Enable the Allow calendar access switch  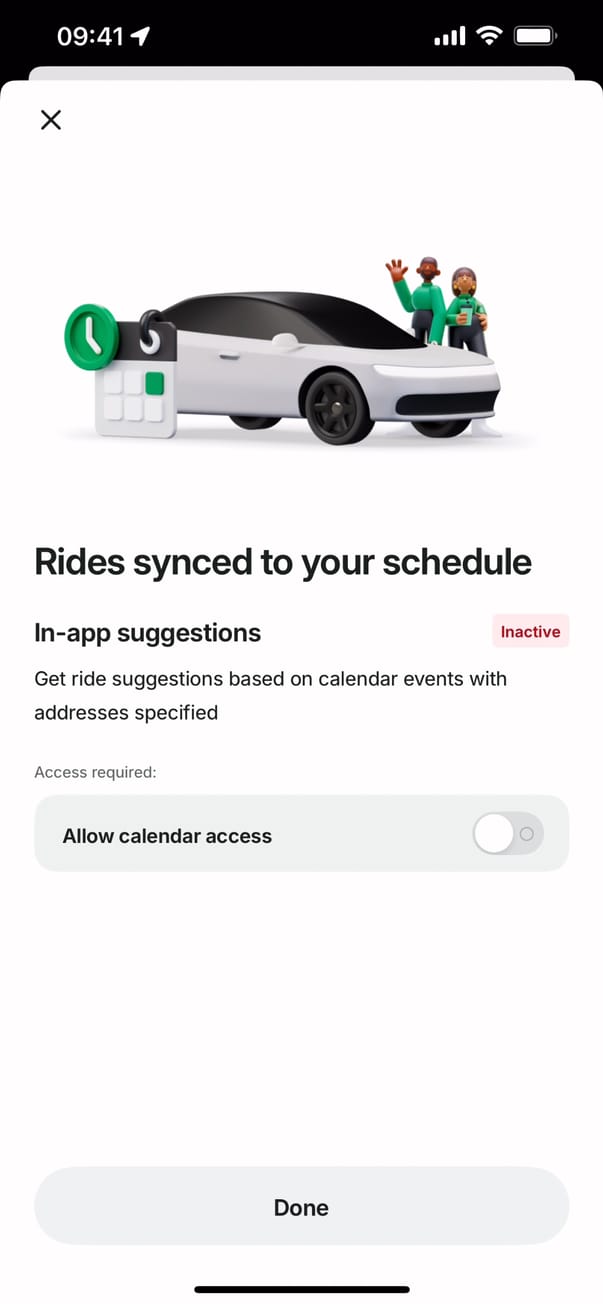(x=507, y=833)
